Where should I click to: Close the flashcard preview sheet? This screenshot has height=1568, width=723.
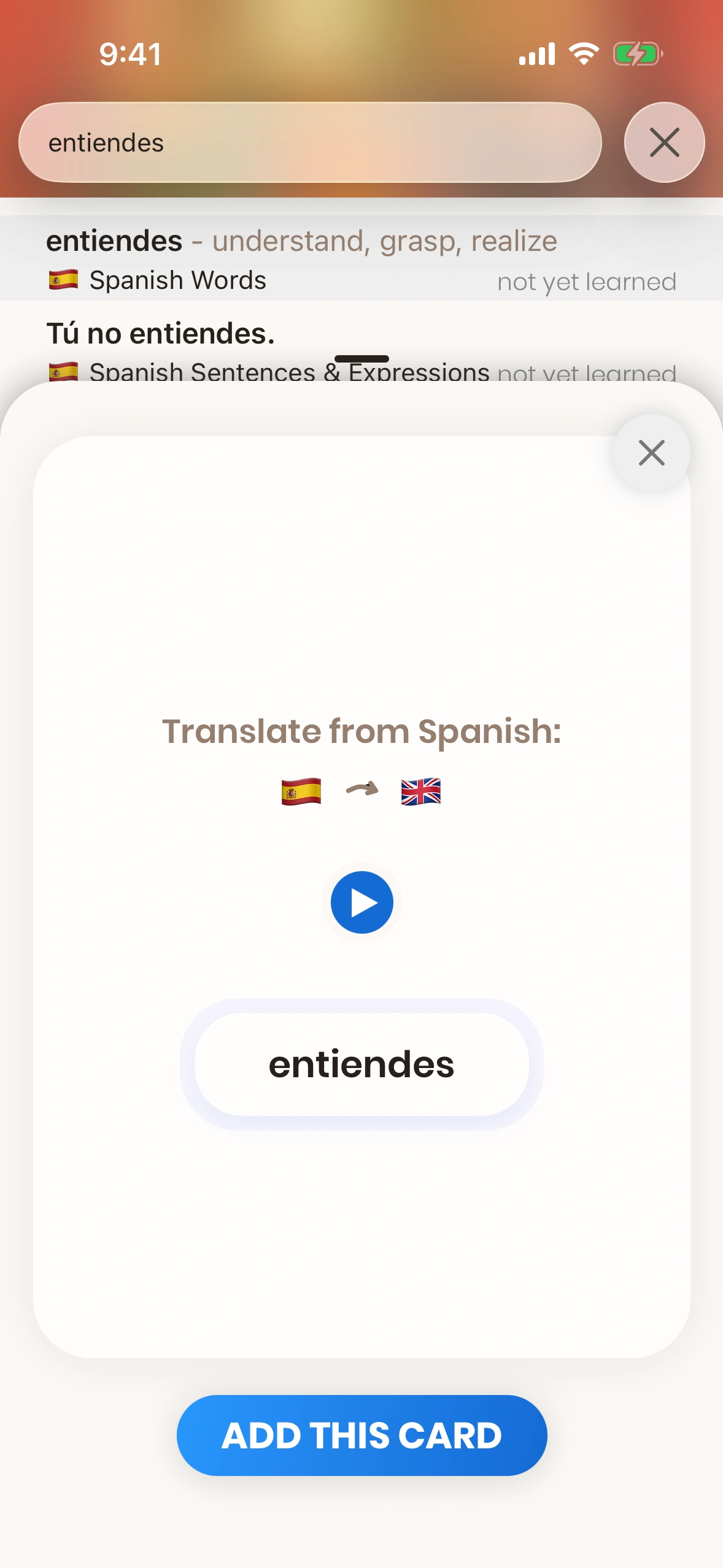tap(651, 453)
